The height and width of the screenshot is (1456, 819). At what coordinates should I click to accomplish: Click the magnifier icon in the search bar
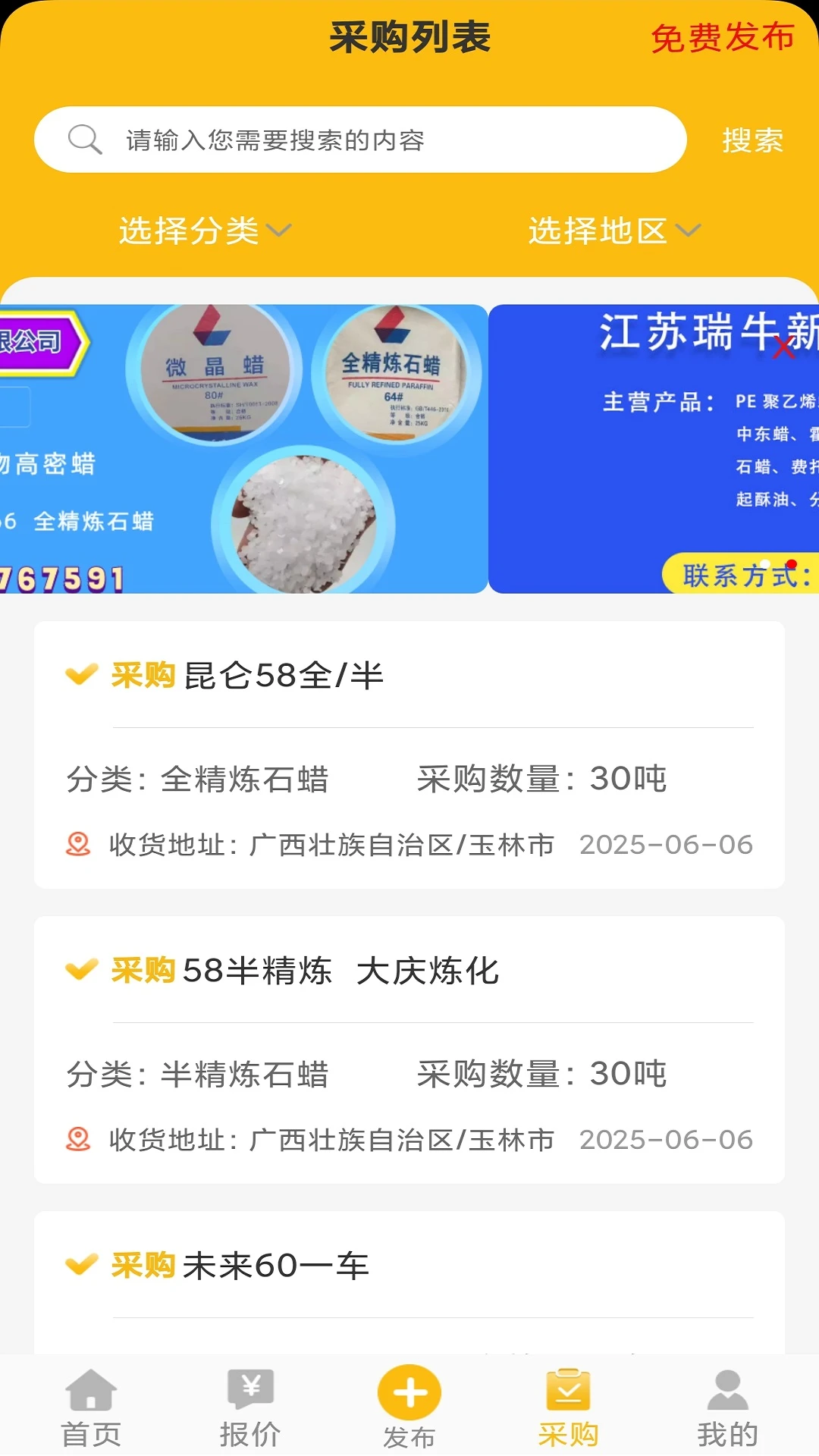[x=85, y=139]
